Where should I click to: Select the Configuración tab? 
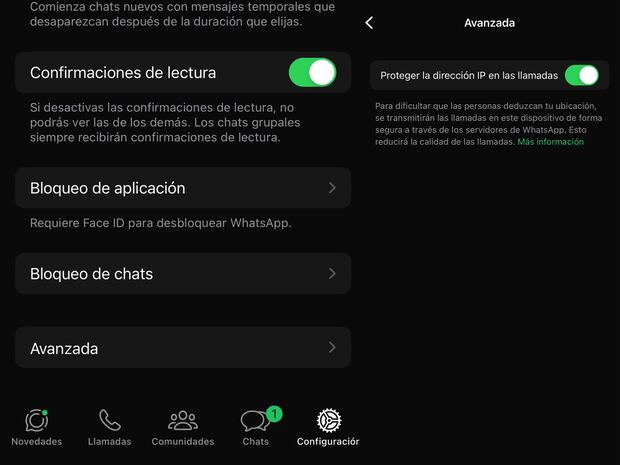pos(328,427)
